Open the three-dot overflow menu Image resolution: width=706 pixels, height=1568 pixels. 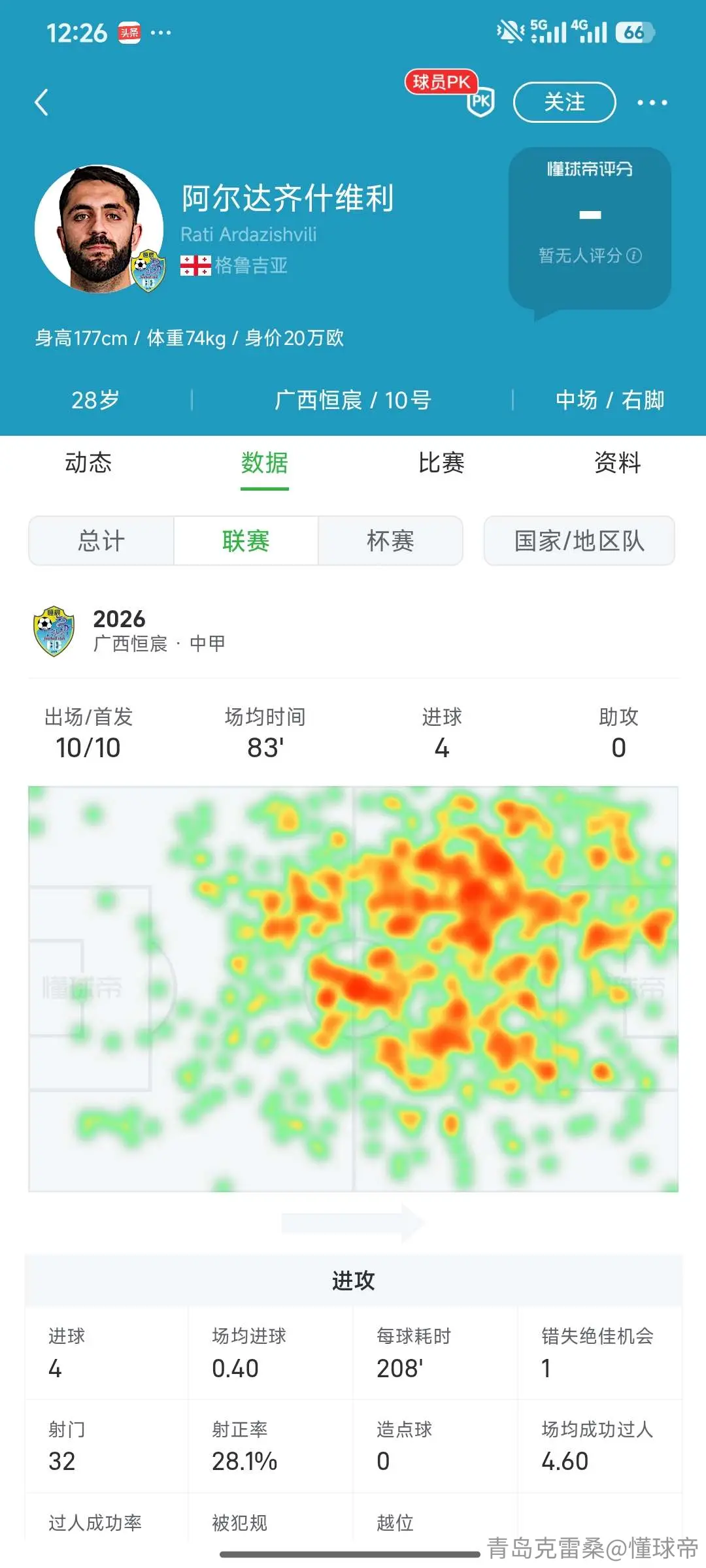(652, 103)
